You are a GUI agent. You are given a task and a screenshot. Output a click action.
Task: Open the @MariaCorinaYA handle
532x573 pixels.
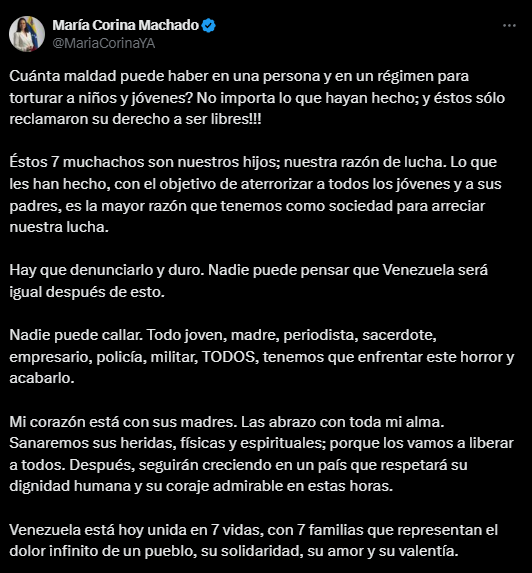click(104, 43)
